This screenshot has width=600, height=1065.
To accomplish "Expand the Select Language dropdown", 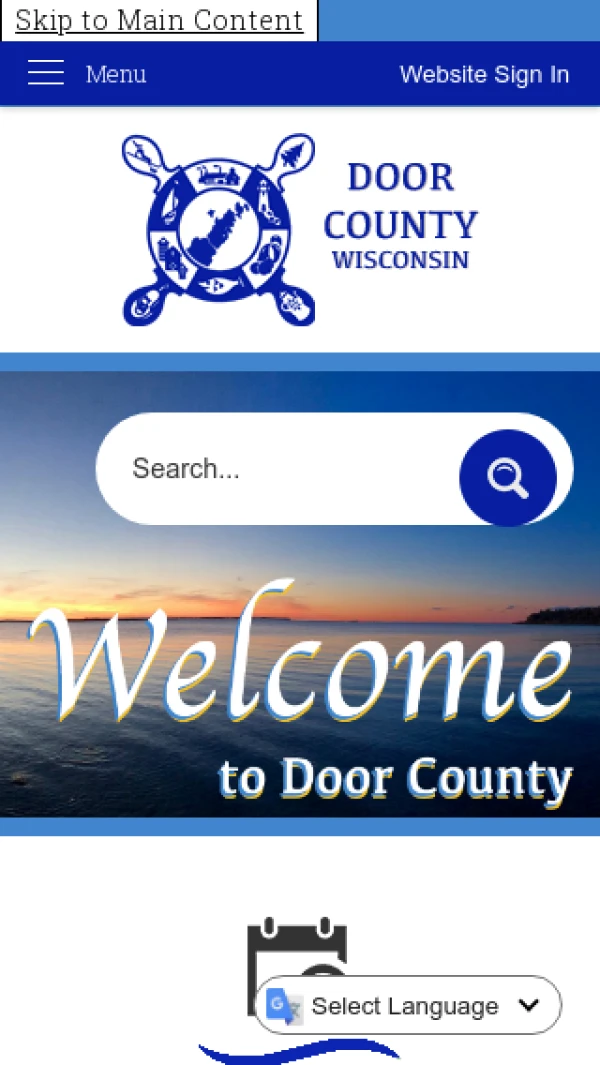I will click(x=410, y=1005).
